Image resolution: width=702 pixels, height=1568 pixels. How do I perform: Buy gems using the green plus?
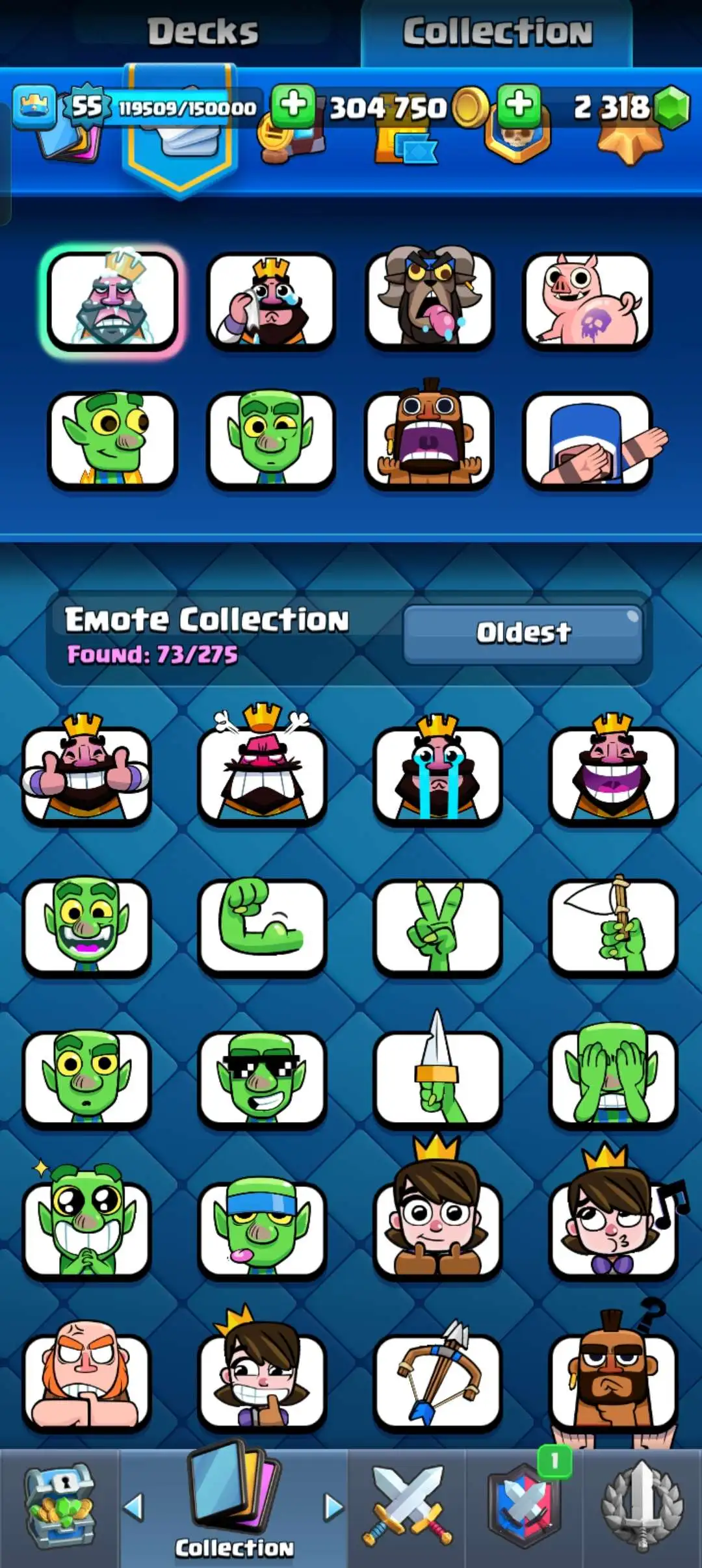pos(519,105)
